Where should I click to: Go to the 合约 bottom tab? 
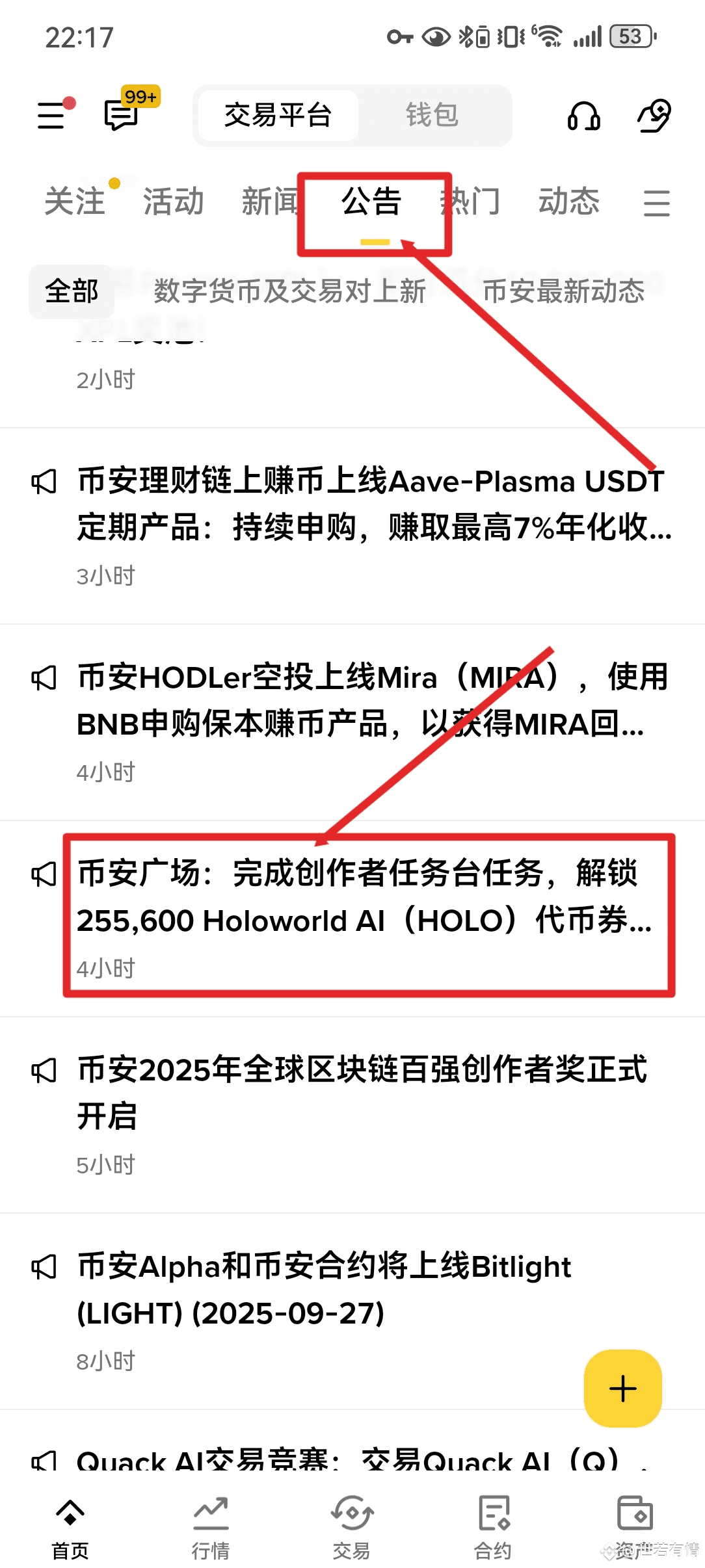[493, 1528]
